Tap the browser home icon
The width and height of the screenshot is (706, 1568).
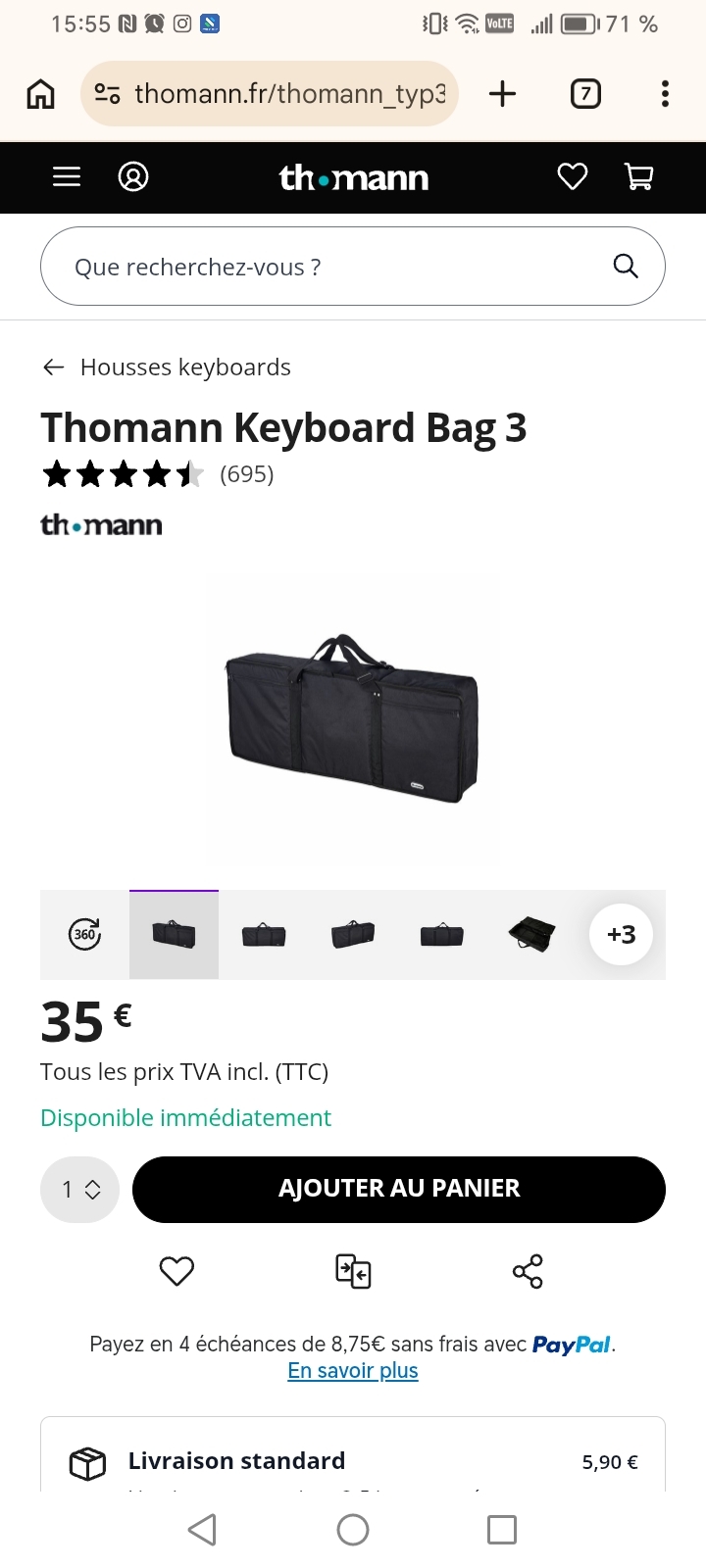(40, 94)
